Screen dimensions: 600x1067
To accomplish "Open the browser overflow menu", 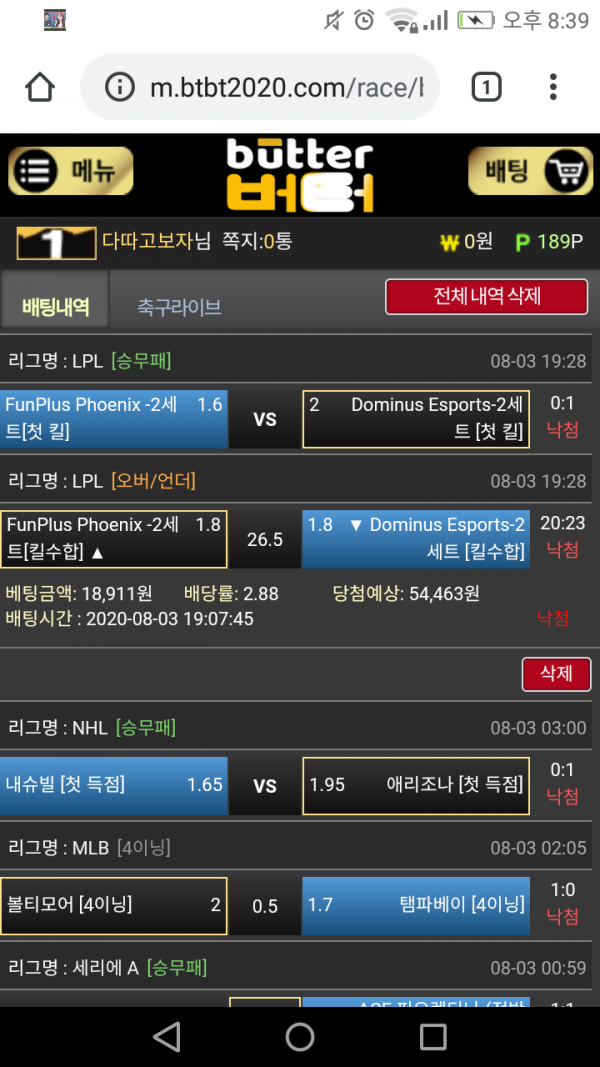I will click(x=553, y=88).
